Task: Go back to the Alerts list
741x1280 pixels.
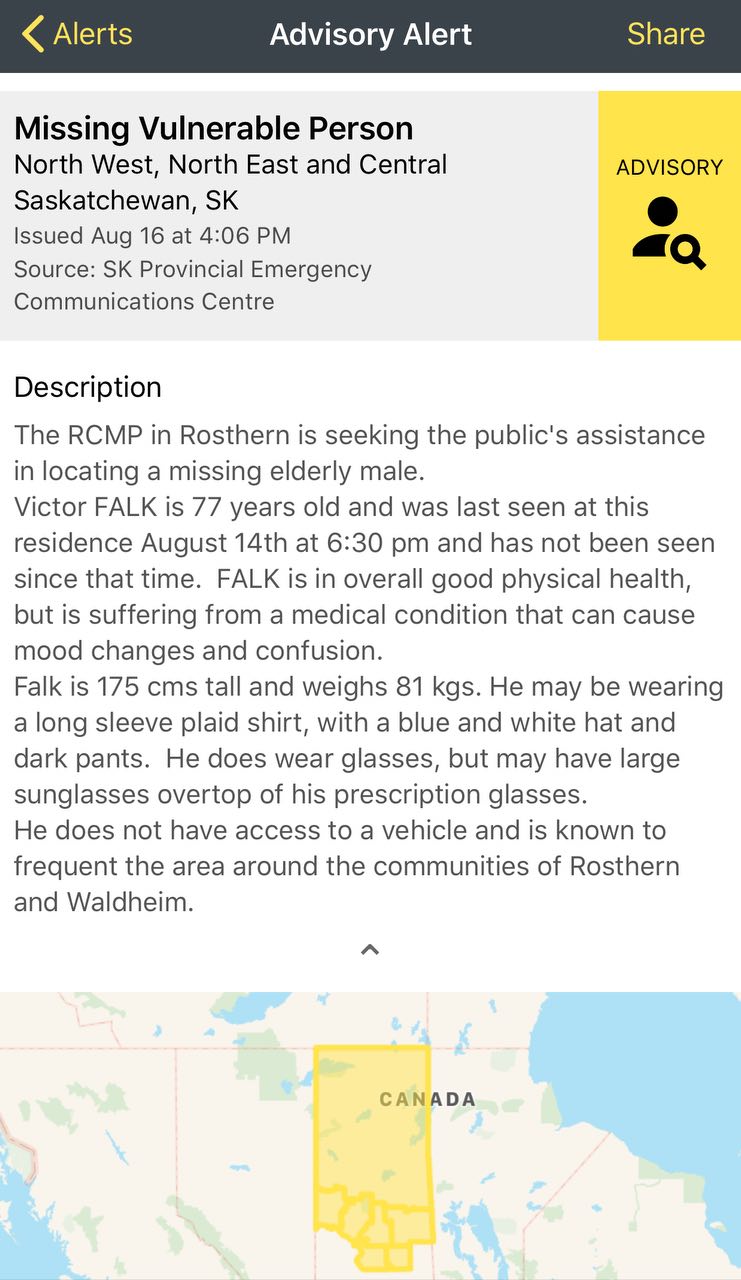Action: pyautogui.click(x=77, y=34)
